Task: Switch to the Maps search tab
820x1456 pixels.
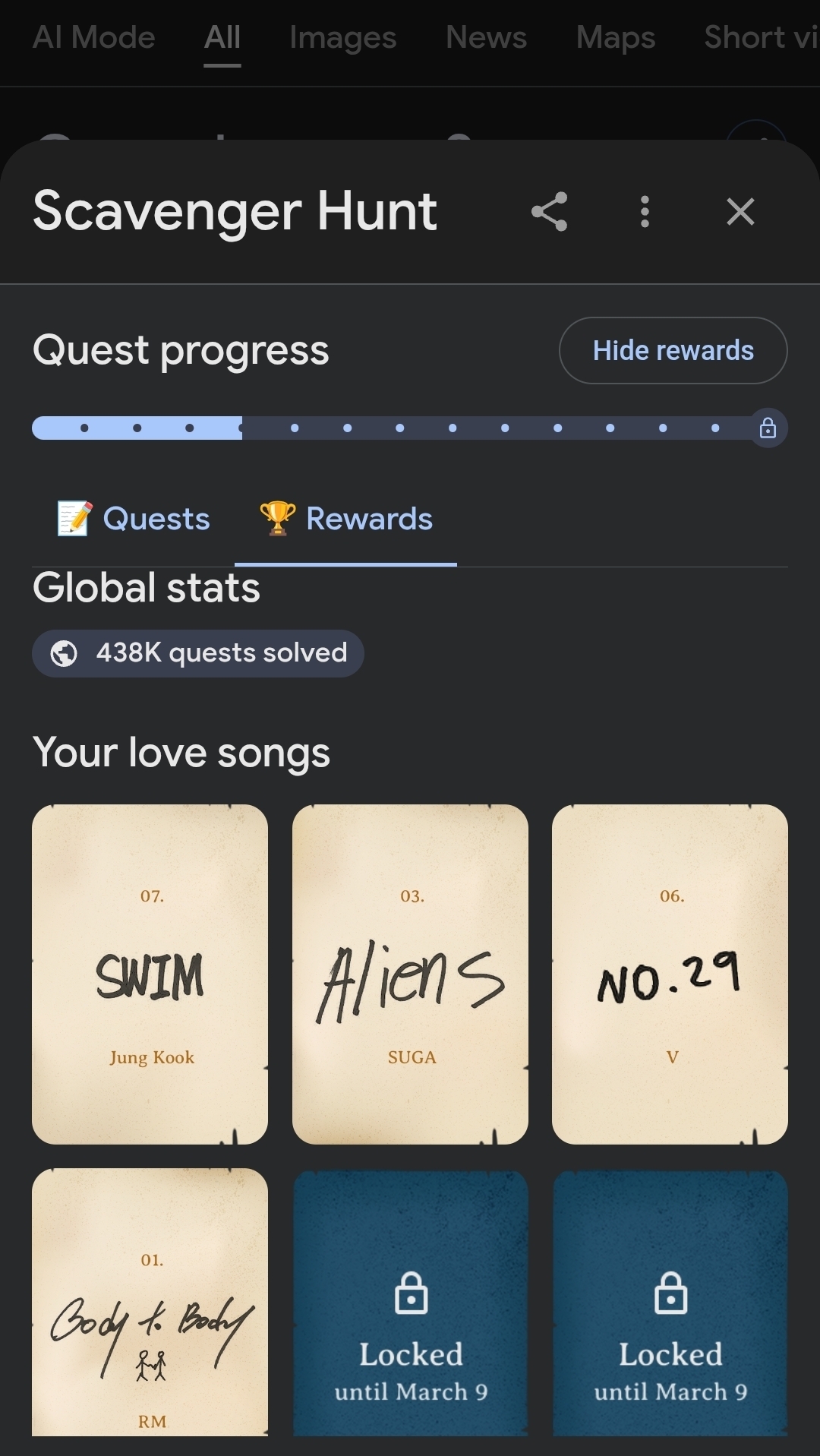Action: 616,38
